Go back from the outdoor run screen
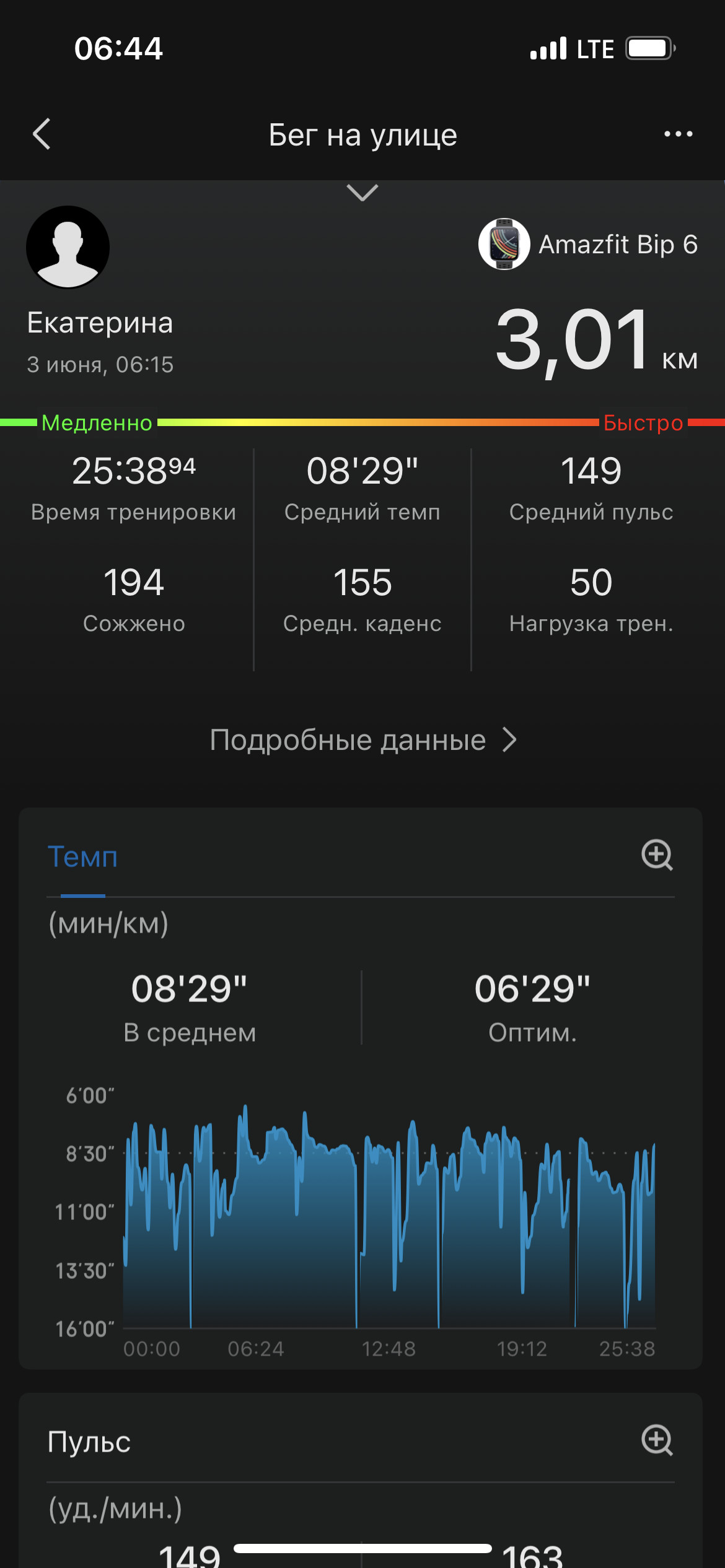Image resolution: width=725 pixels, height=1568 pixels. [42, 134]
